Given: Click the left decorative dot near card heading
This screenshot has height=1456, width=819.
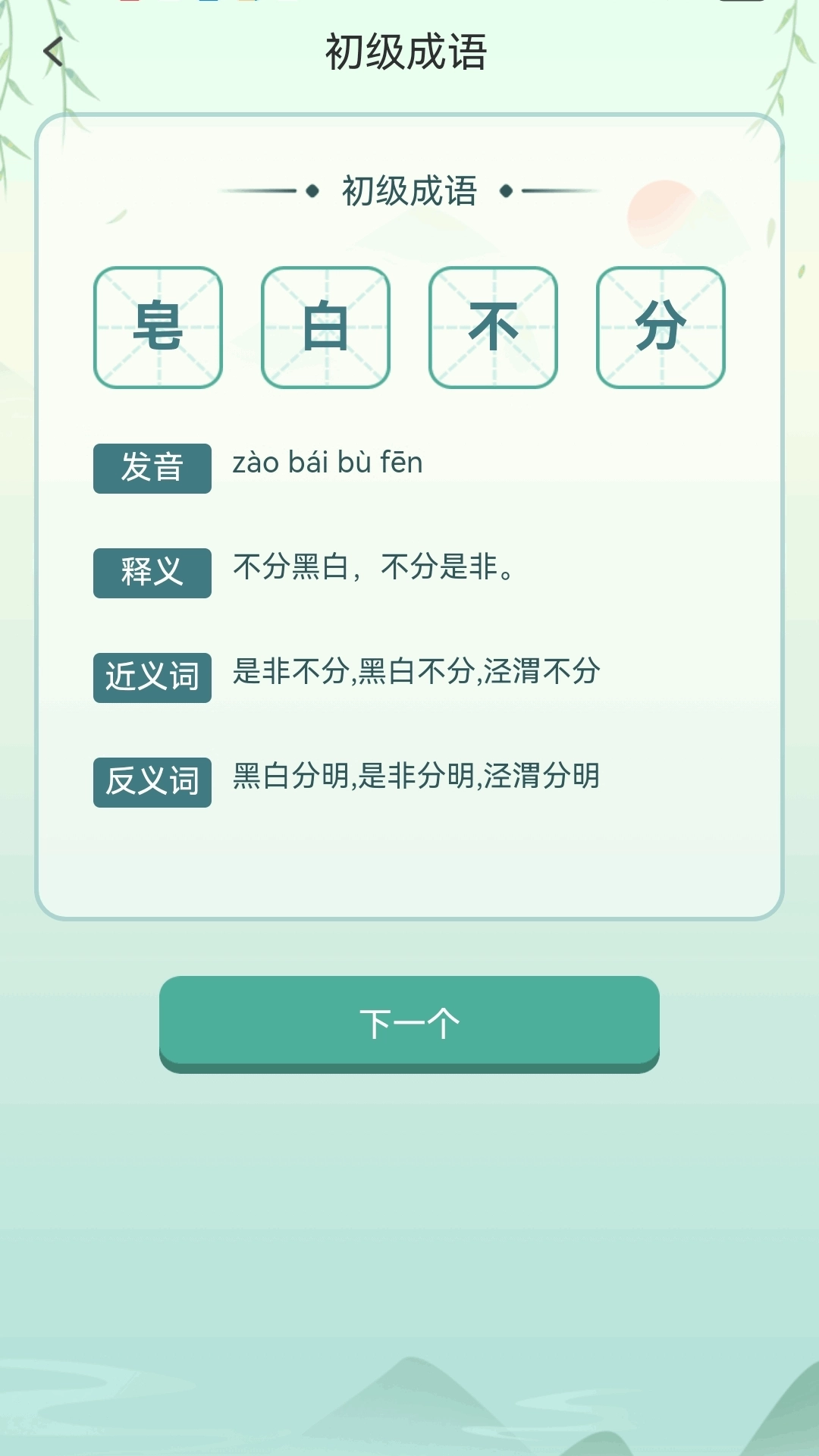Looking at the screenshot, I should 310,192.
